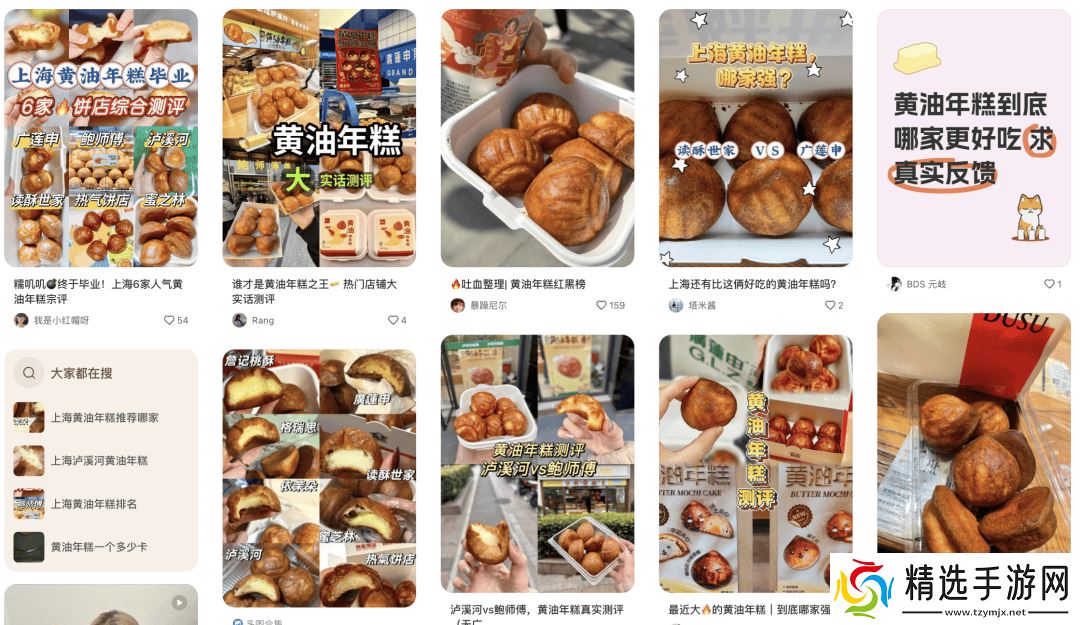This screenshot has height=625, width=1080.
Task: Open 谁才是黄油年糕之王 post by Rang
Action: pos(319,138)
